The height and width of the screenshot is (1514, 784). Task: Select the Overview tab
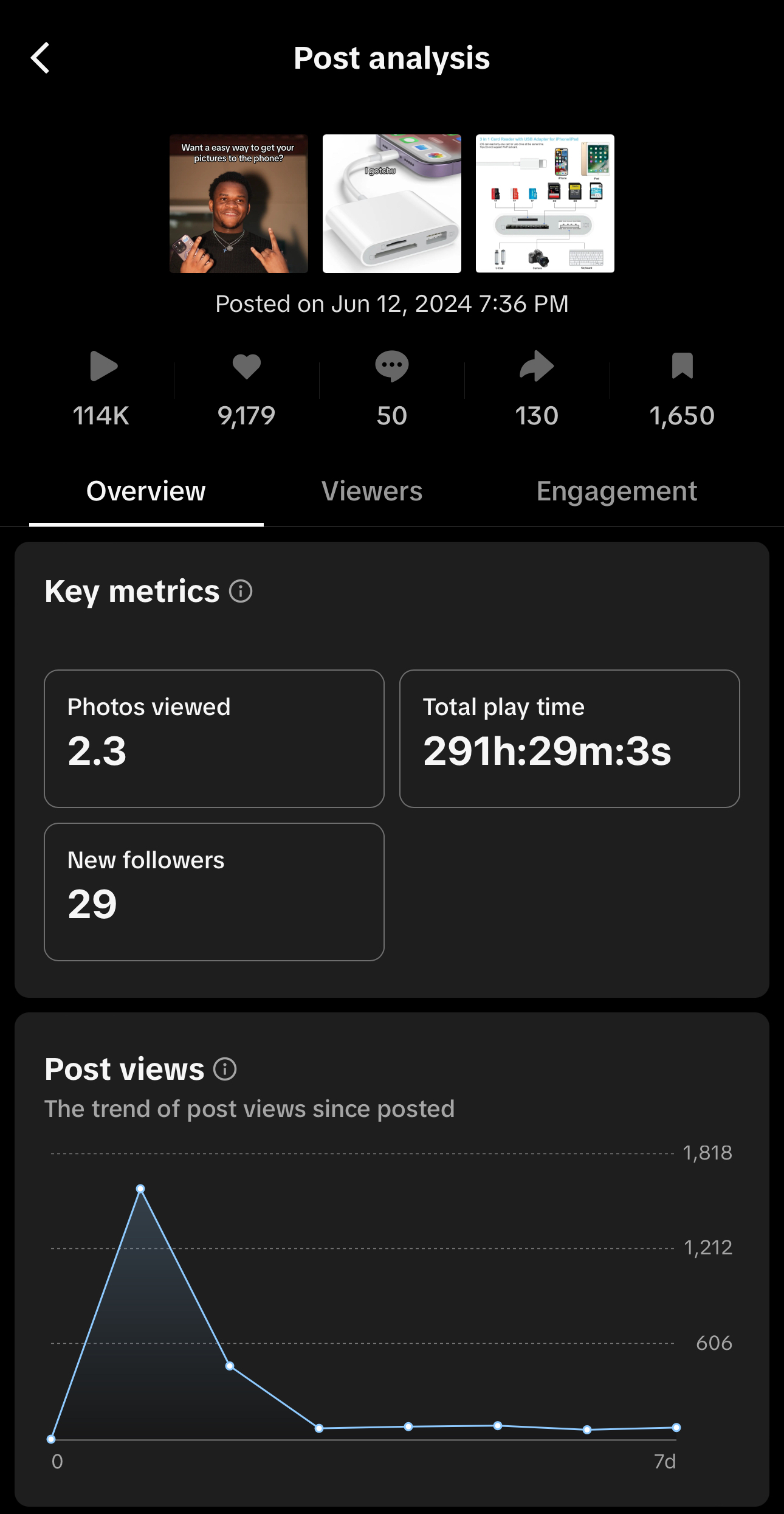point(146,491)
